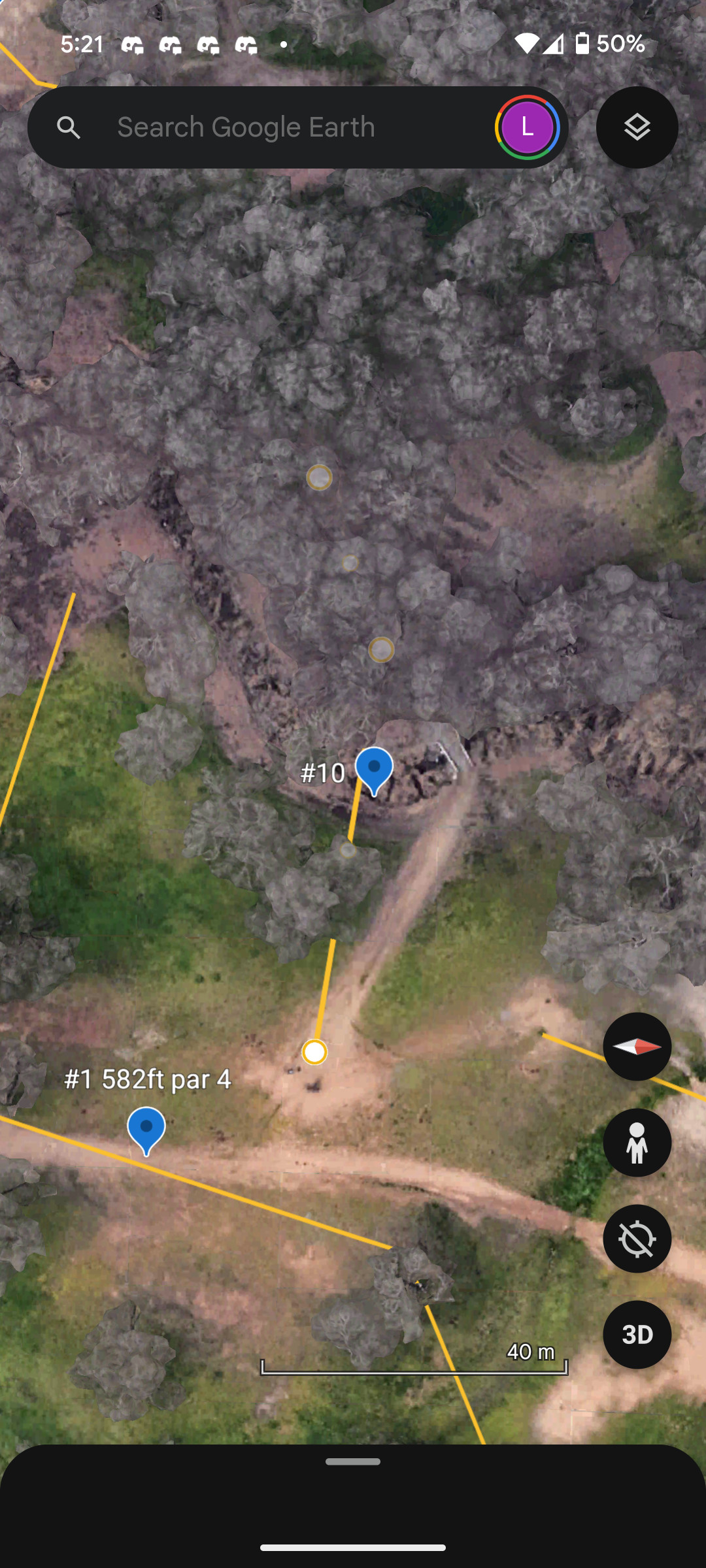Open the account profile avatar
This screenshot has height=1568, width=706.
[527, 127]
